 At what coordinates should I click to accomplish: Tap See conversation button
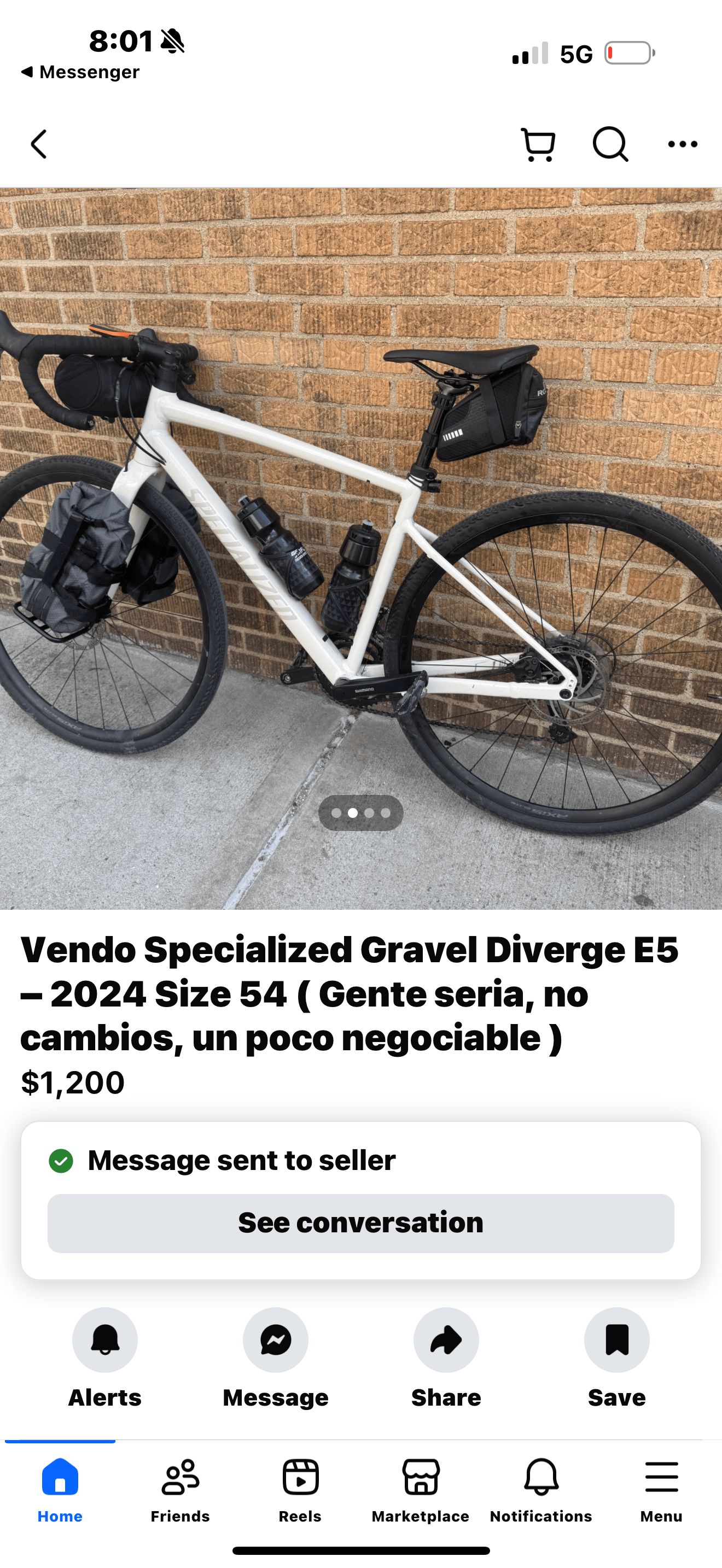tap(361, 1223)
